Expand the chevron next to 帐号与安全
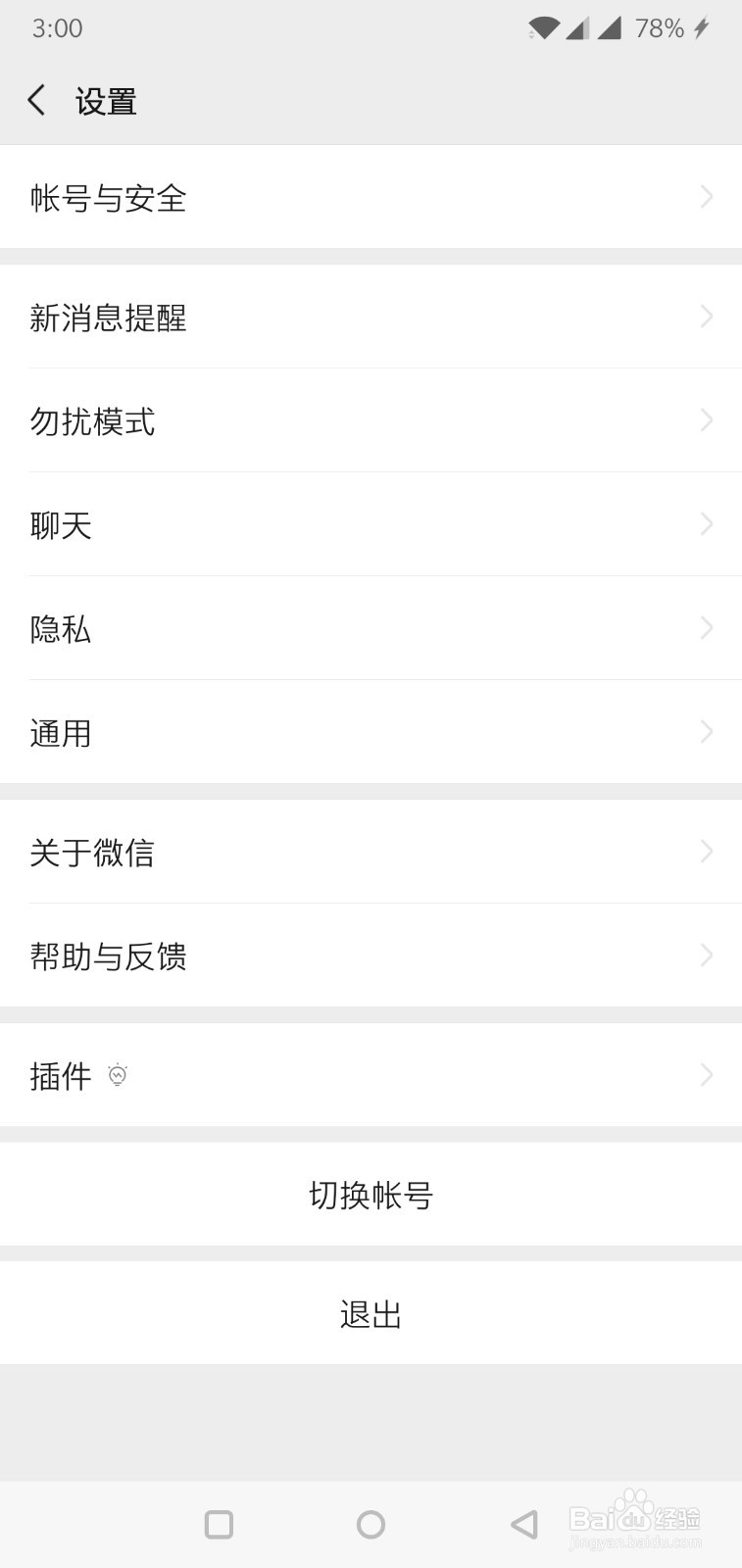This screenshot has width=742, height=1568. coord(706,197)
